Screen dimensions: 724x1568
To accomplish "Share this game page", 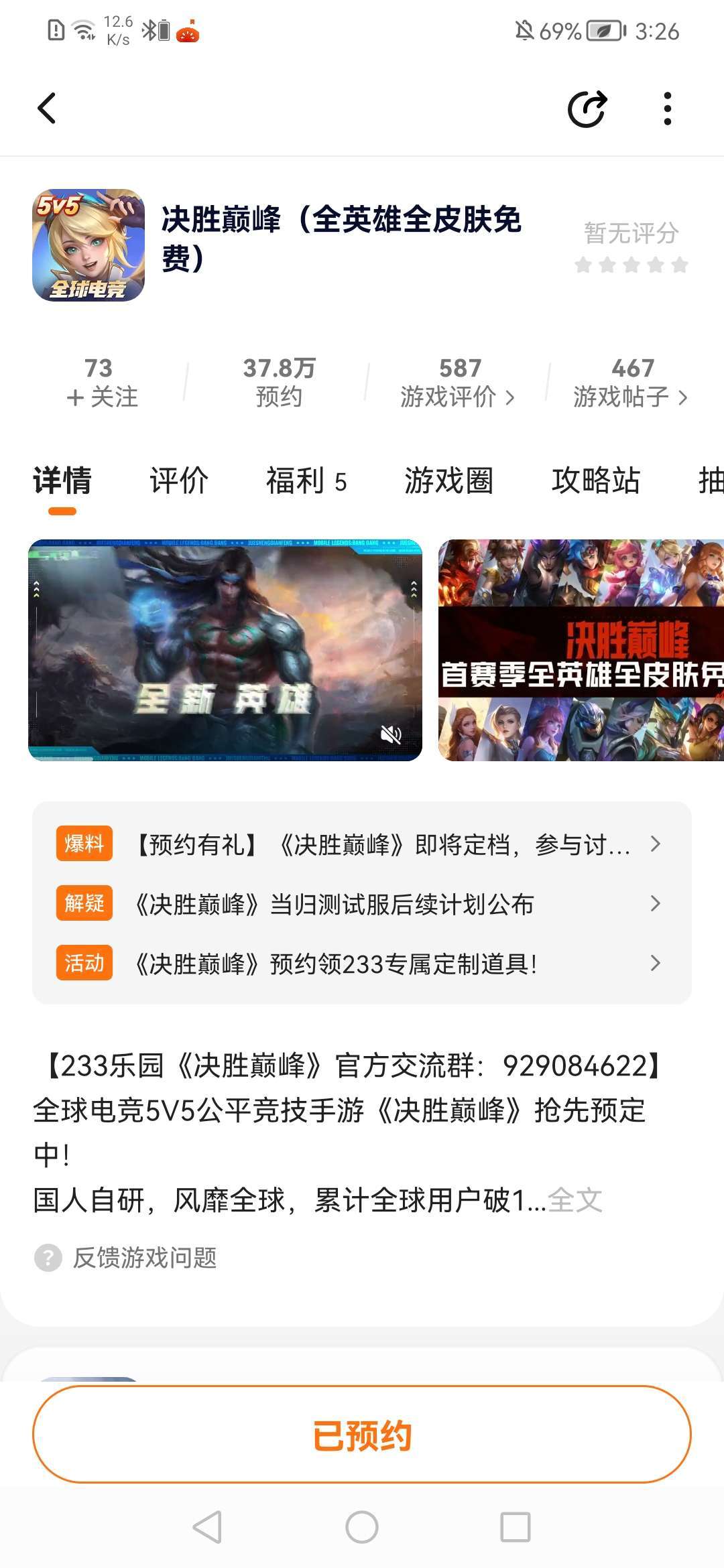I will point(587,109).
